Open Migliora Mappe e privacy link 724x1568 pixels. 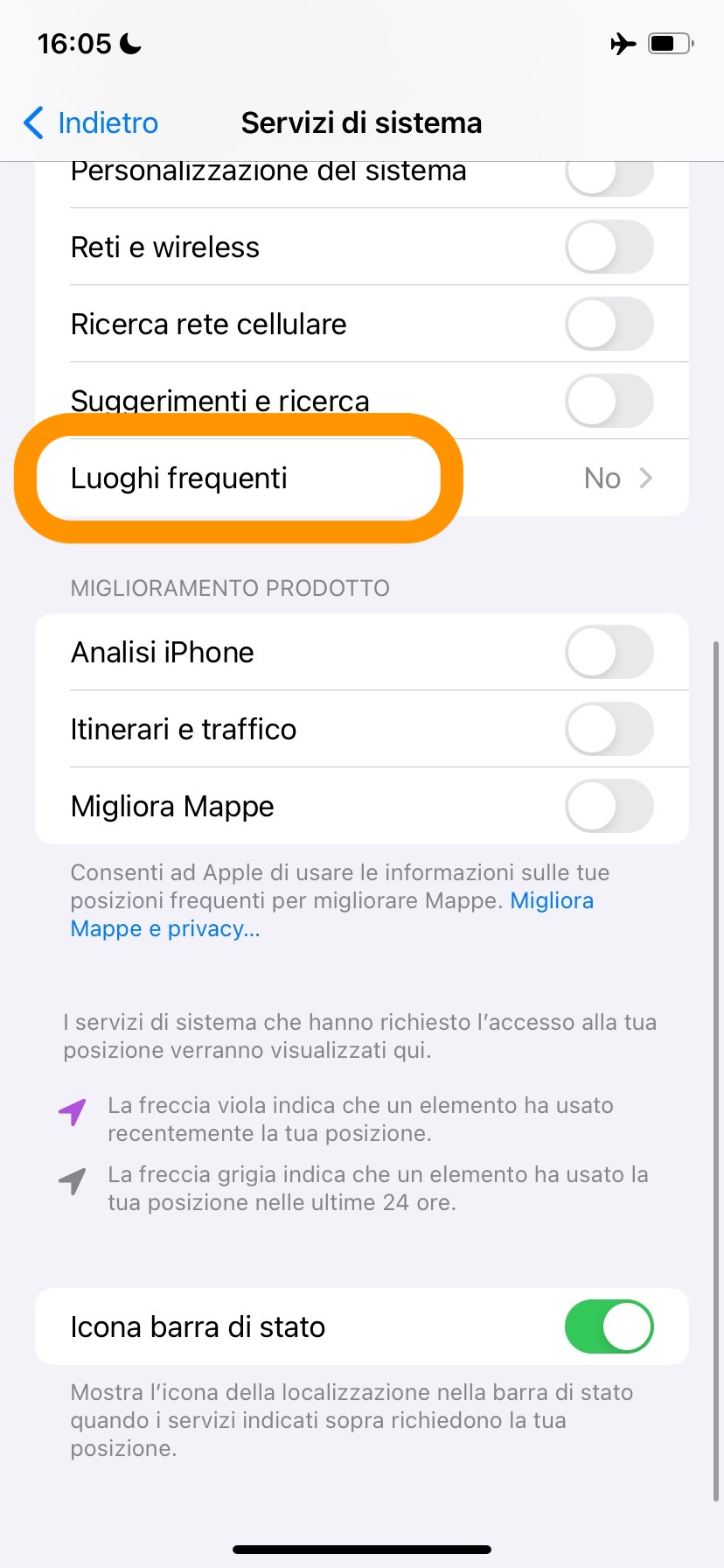[164, 929]
